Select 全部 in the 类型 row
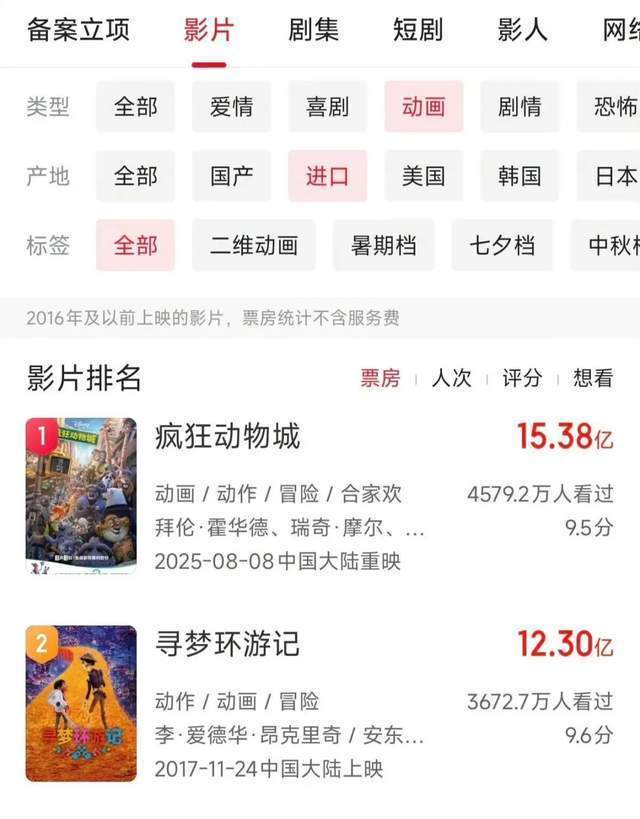The image size is (640, 819). point(135,106)
